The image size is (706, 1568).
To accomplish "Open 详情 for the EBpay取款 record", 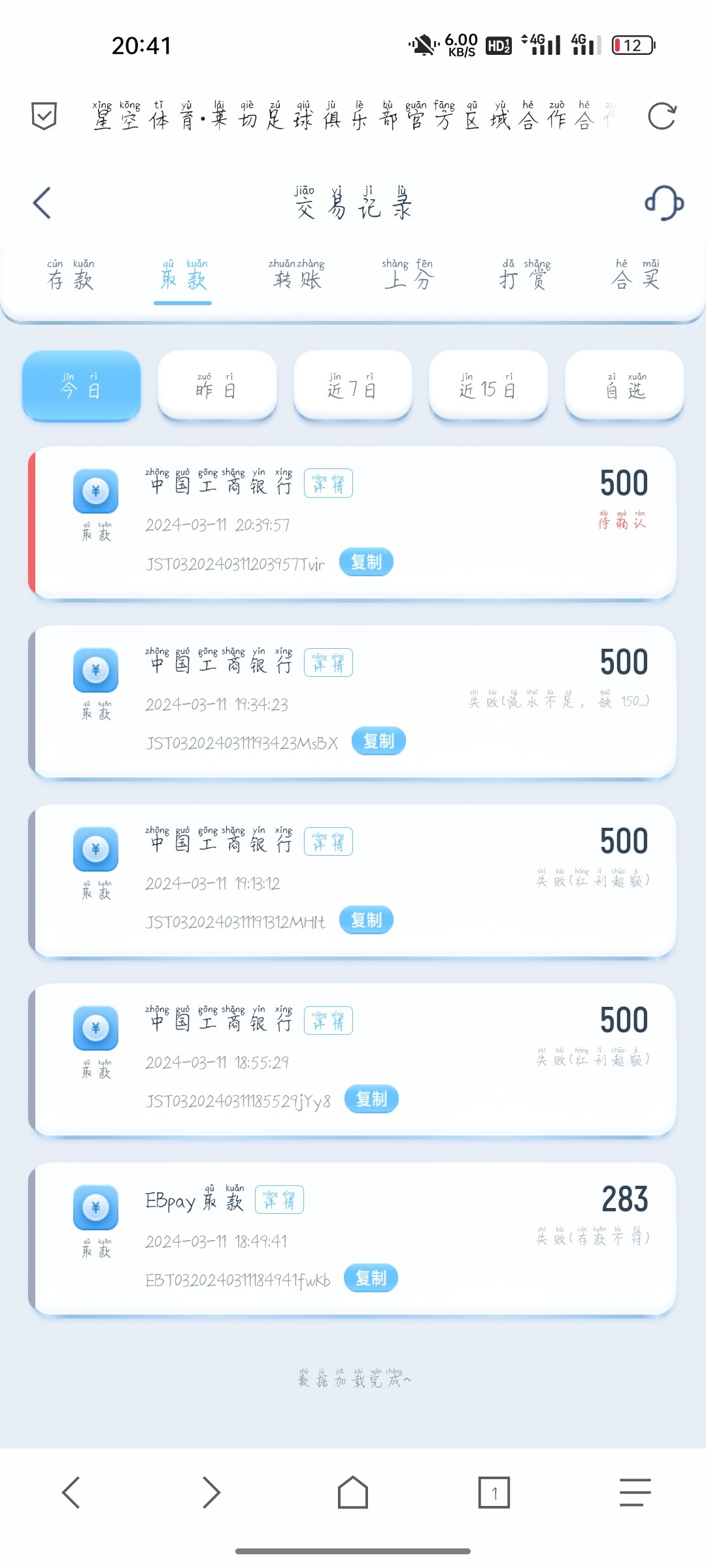I will point(280,1199).
